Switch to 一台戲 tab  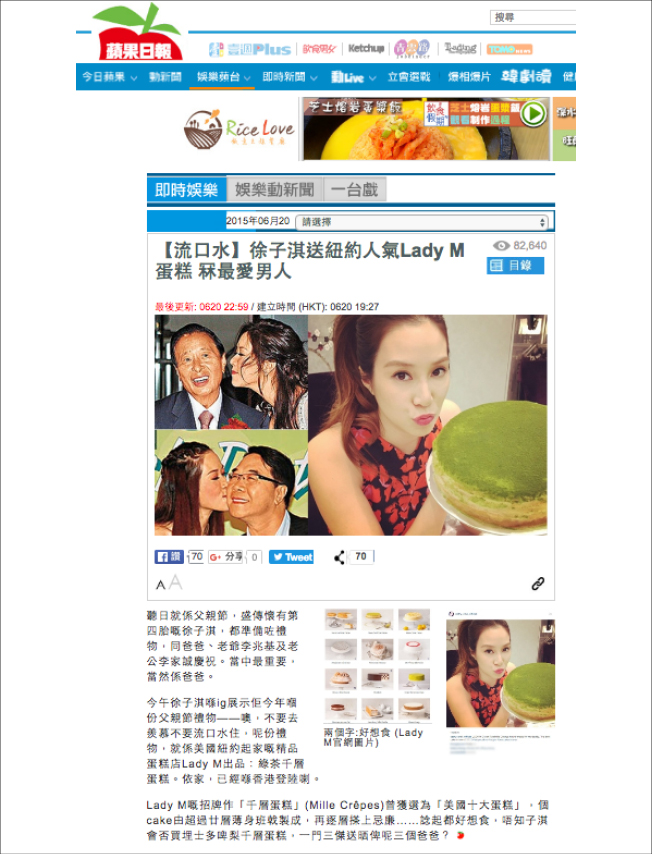(x=353, y=189)
